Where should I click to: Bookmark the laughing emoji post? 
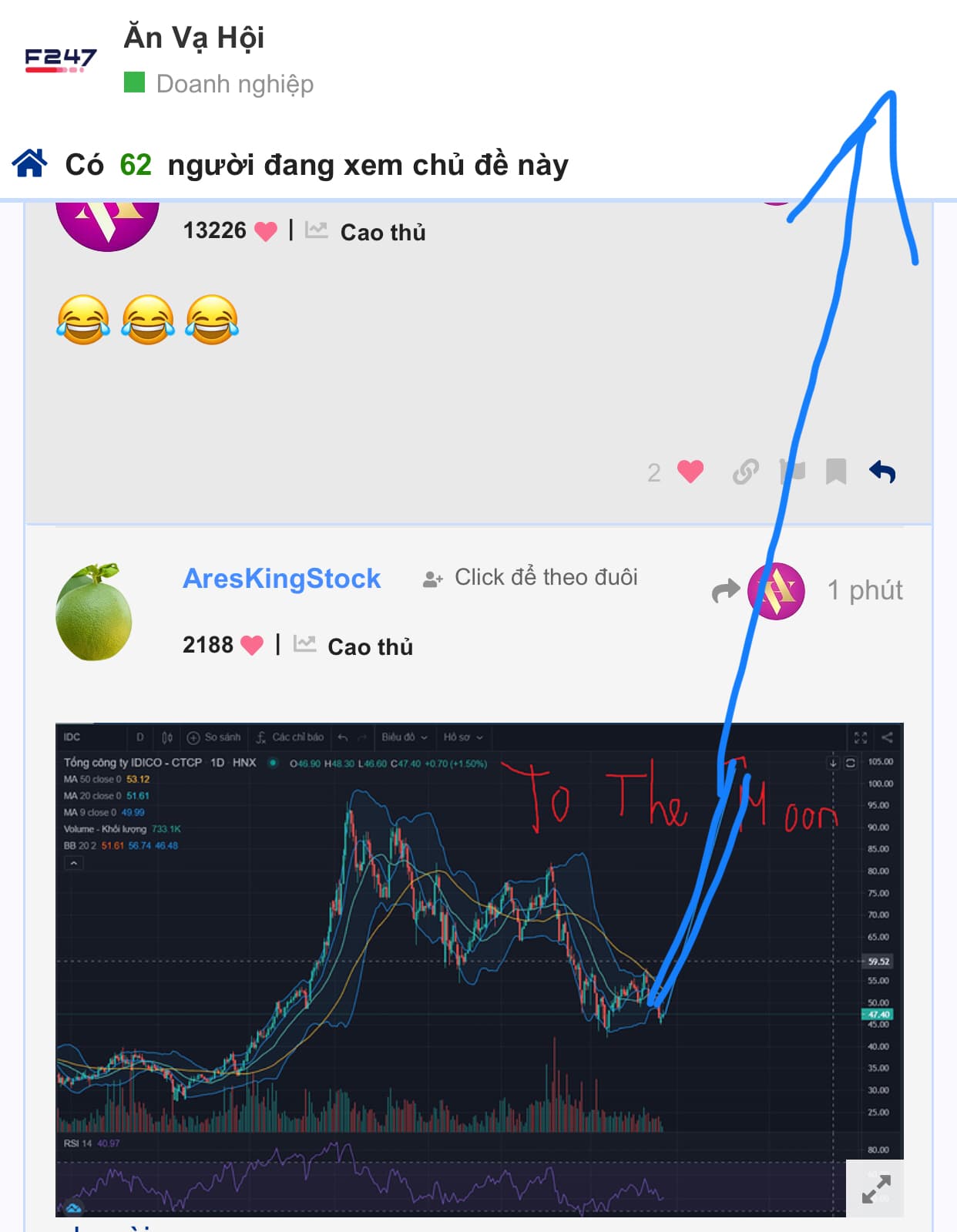coord(836,472)
